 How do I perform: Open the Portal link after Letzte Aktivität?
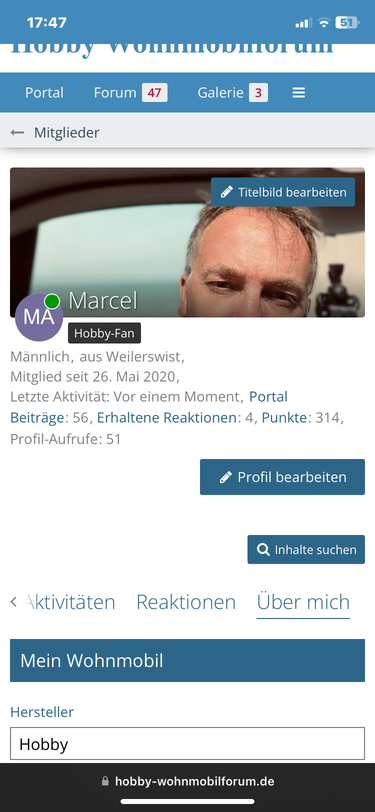point(268,397)
